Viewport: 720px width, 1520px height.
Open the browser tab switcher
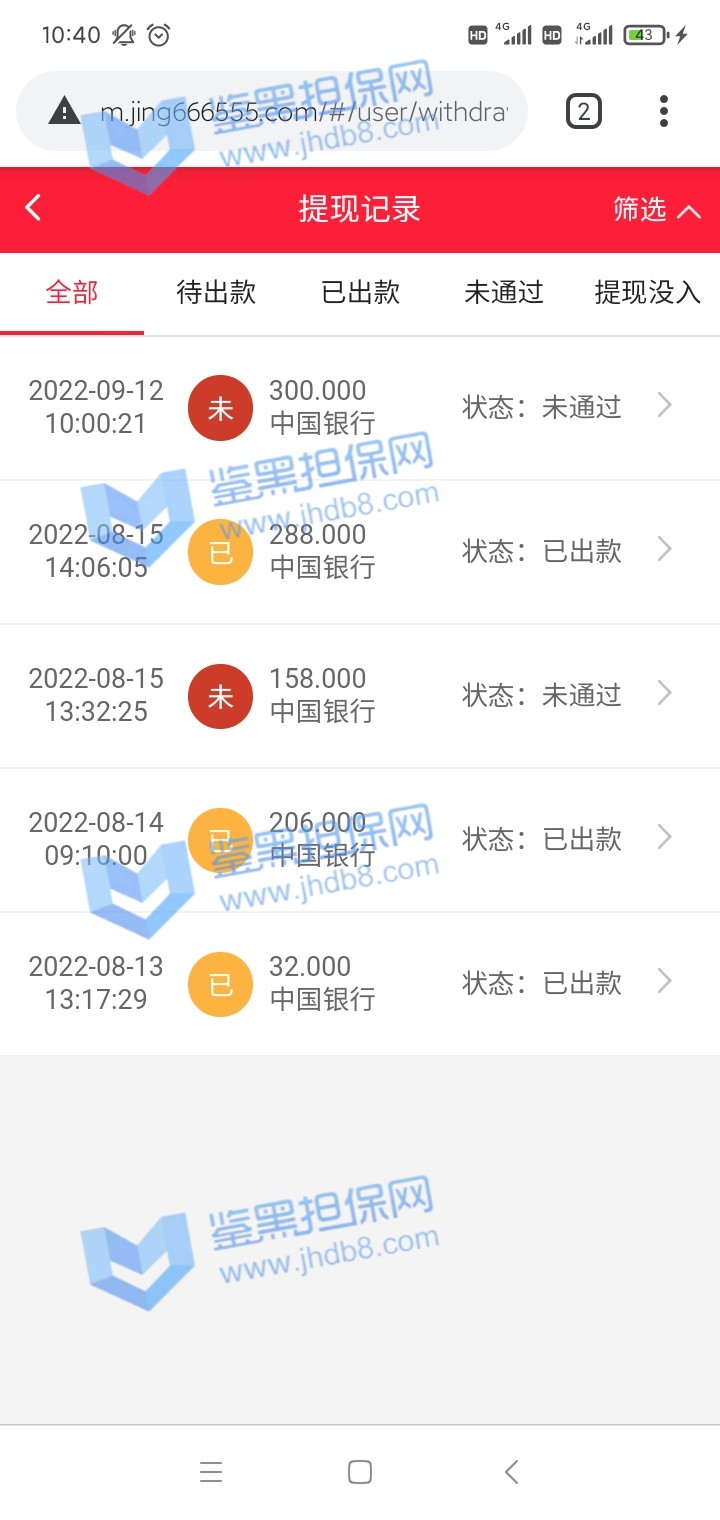(x=584, y=111)
